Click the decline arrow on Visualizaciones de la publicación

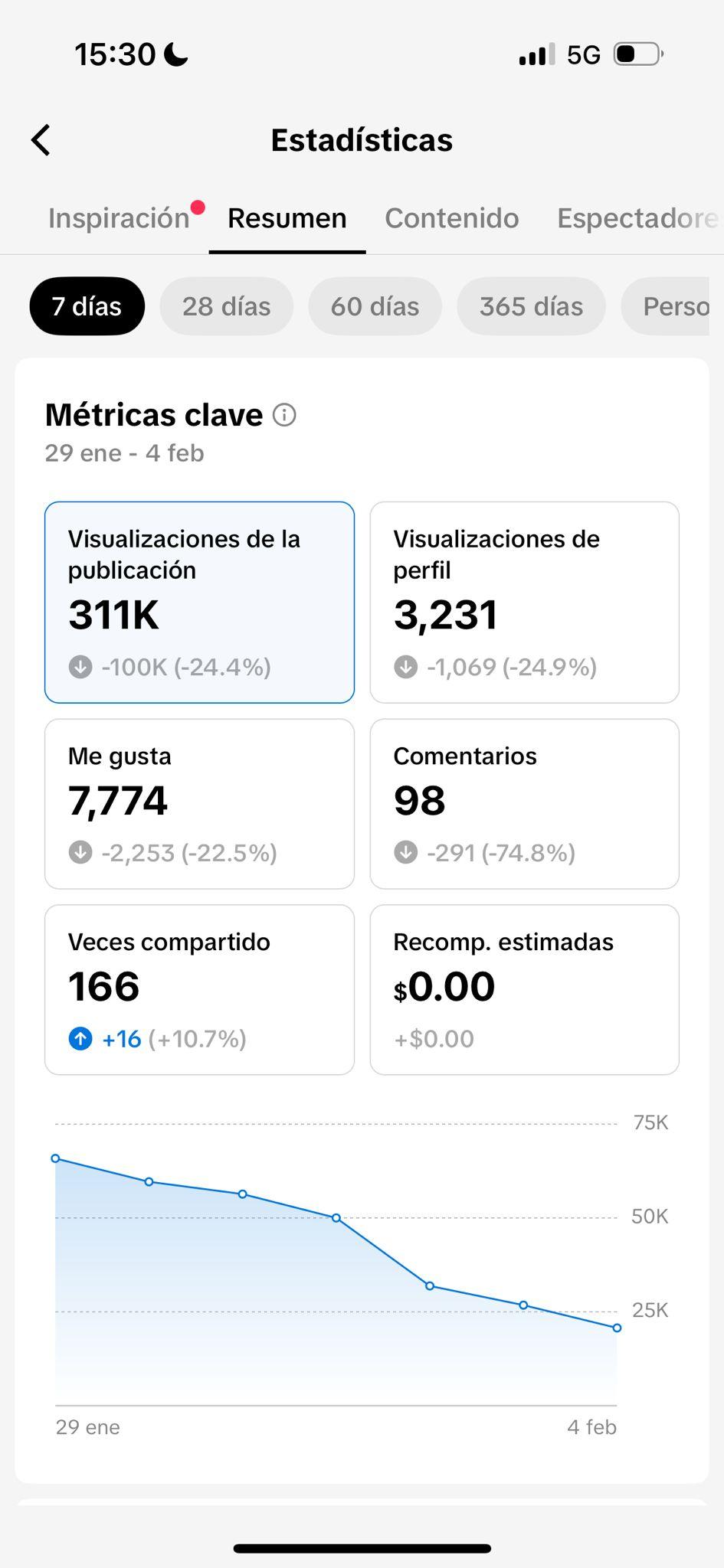click(80, 667)
